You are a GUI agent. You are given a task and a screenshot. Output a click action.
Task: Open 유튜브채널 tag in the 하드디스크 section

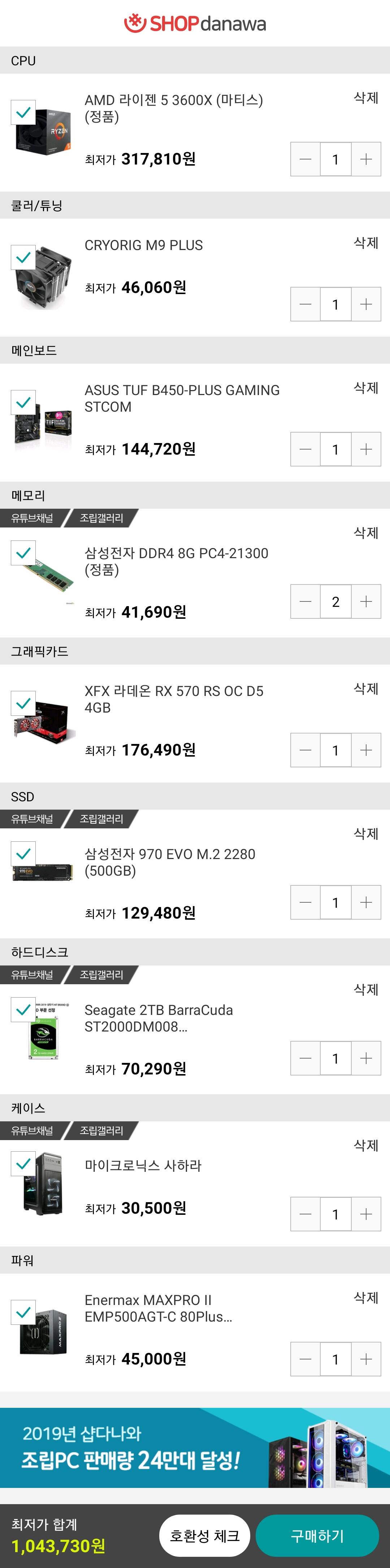32,974
